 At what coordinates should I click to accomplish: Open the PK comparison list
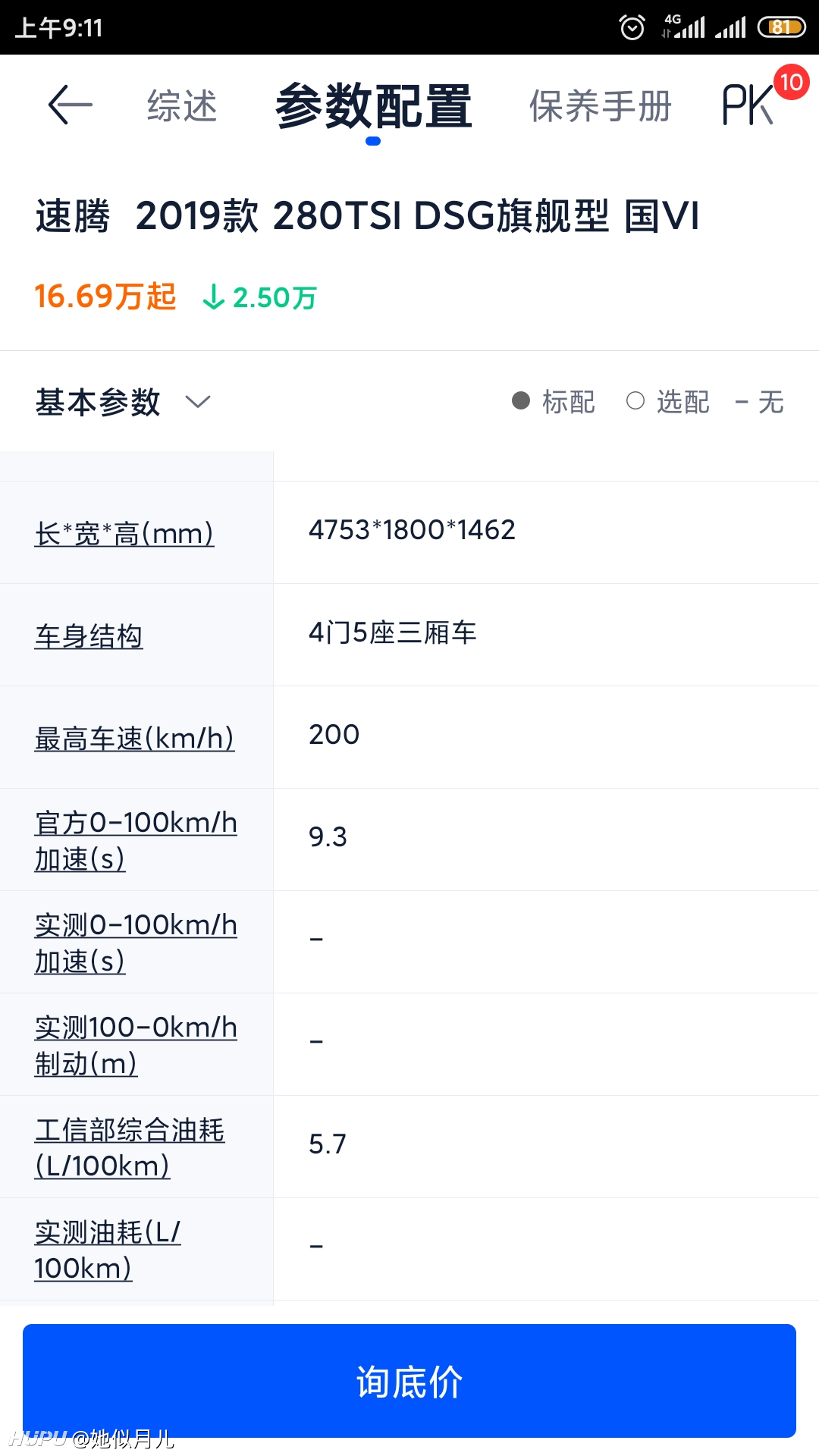click(x=748, y=104)
